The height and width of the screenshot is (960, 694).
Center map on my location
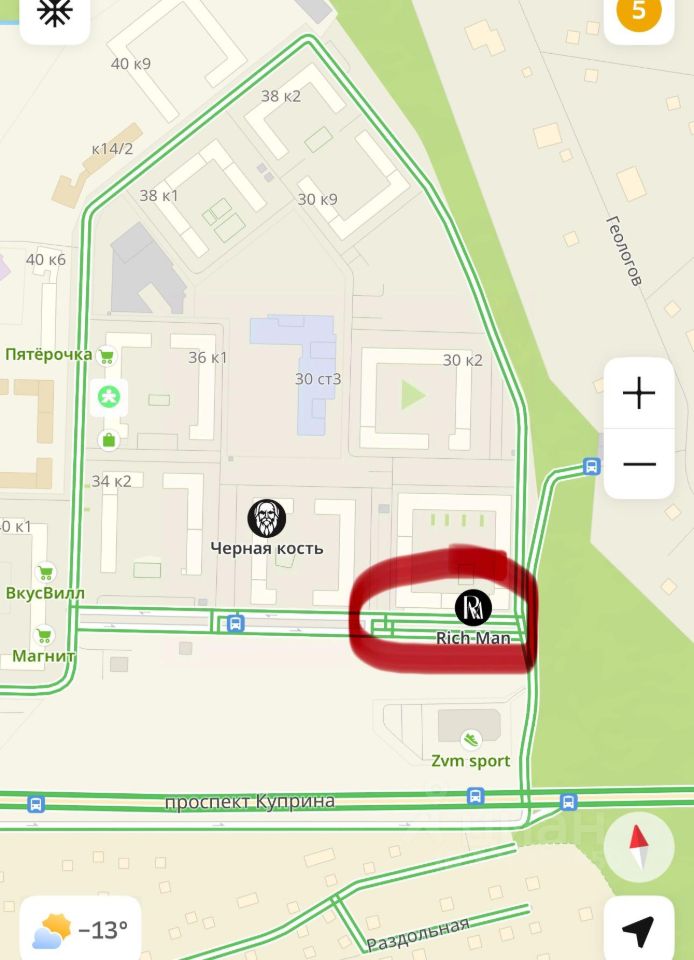click(x=638, y=930)
